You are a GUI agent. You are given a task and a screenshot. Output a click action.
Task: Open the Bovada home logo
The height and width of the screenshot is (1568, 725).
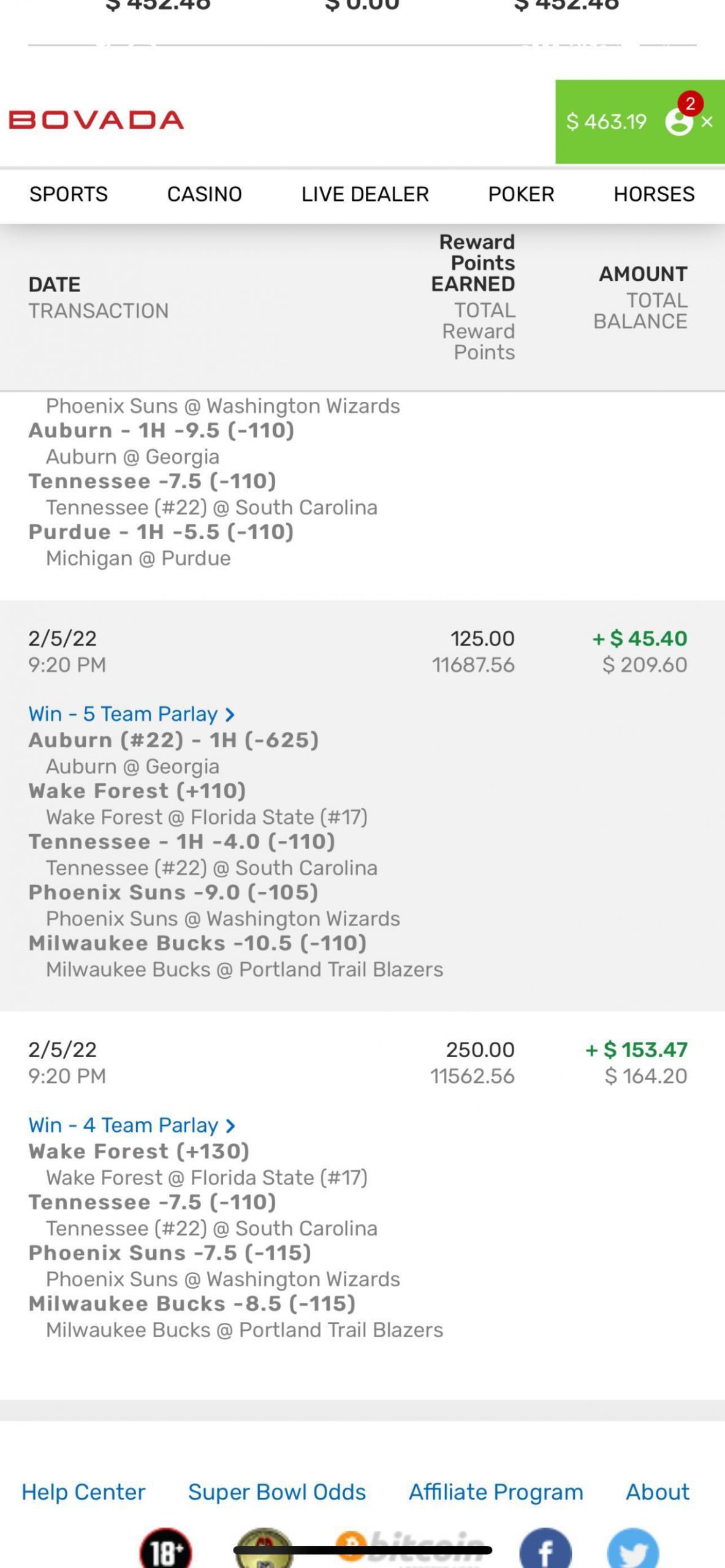coord(96,120)
